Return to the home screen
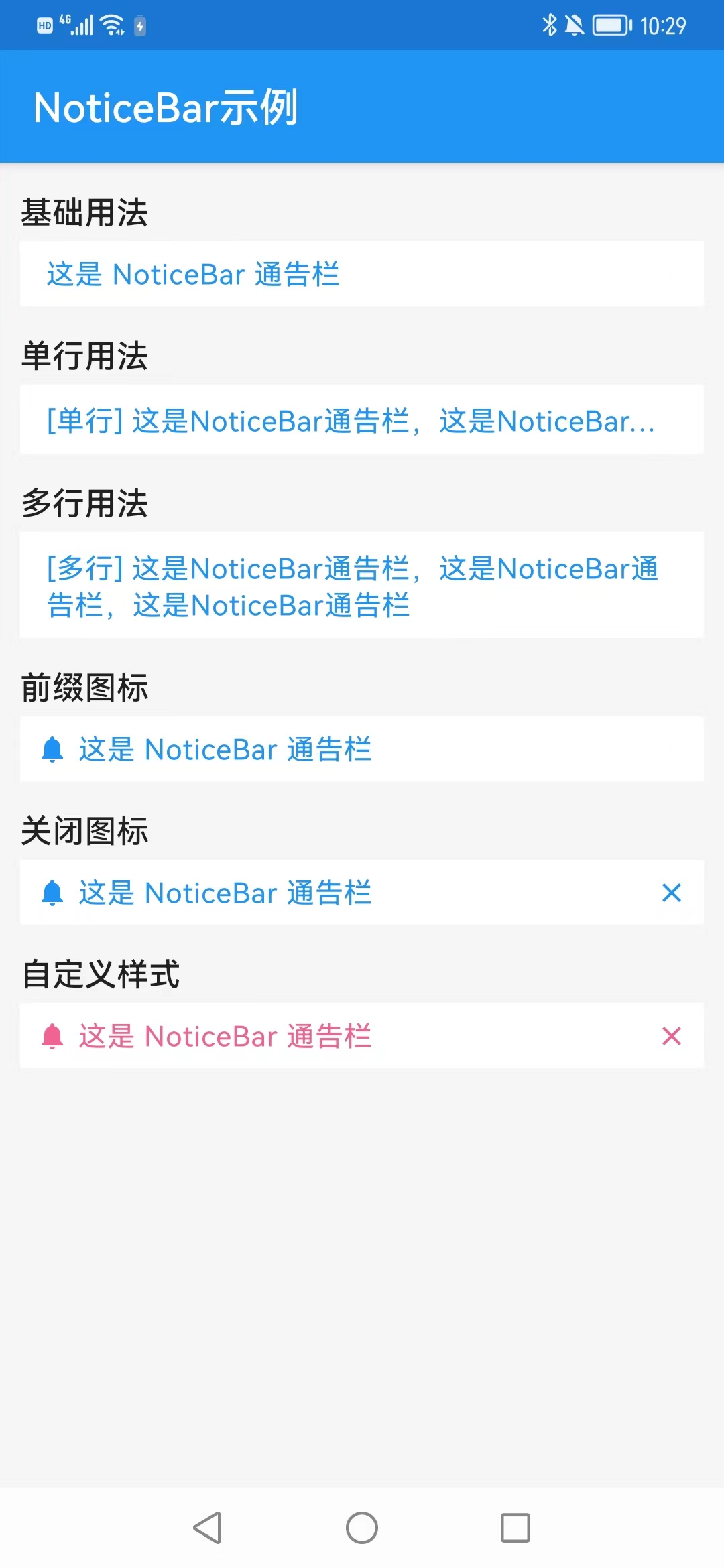This screenshot has height=1568, width=724. [362, 1528]
